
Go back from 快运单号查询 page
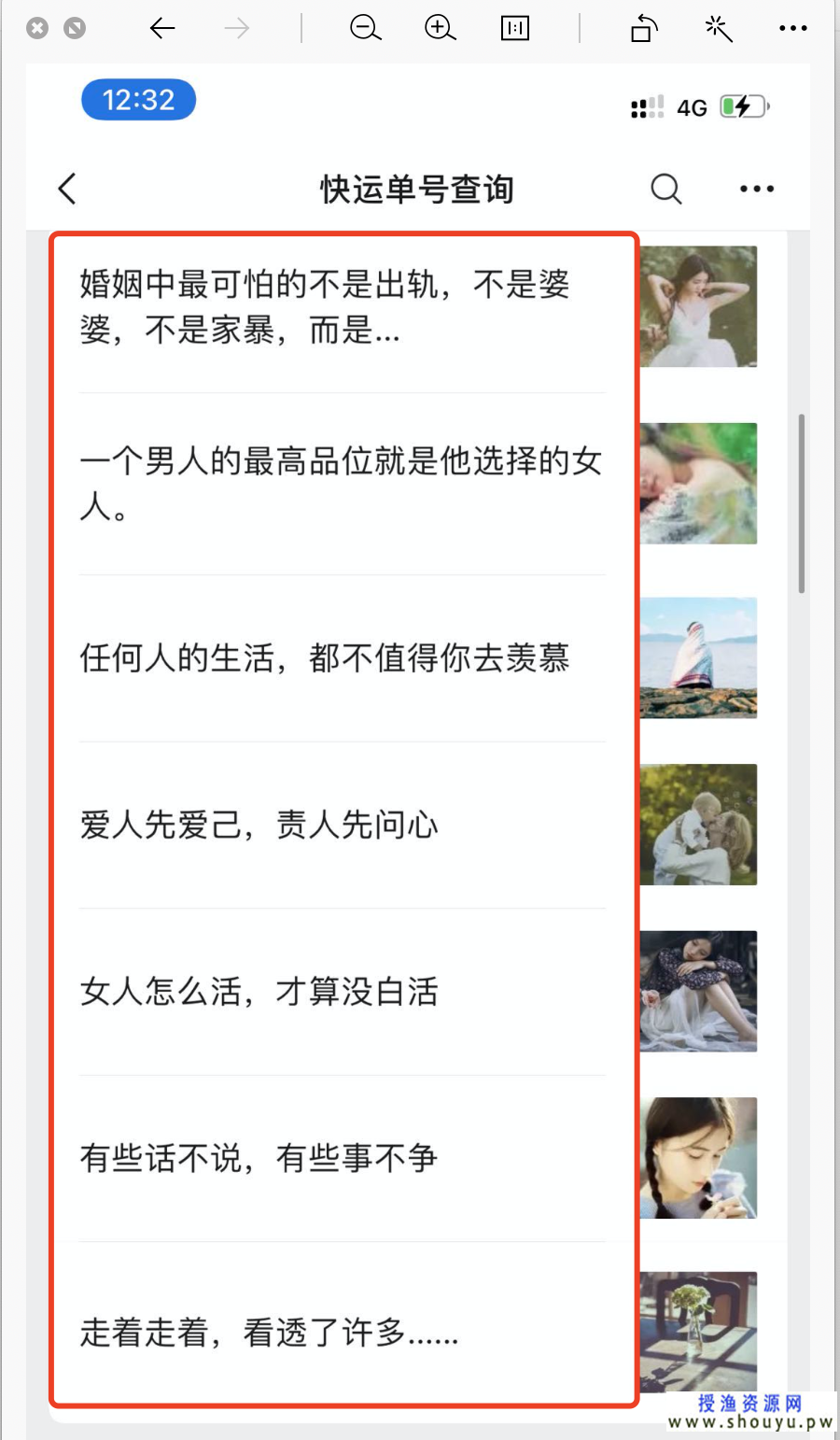point(67,189)
